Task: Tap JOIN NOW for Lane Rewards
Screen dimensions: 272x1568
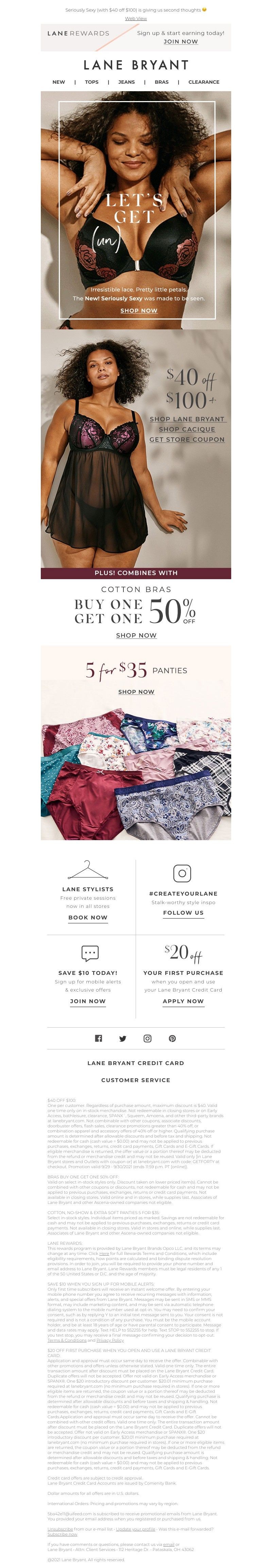Action: coord(181,42)
